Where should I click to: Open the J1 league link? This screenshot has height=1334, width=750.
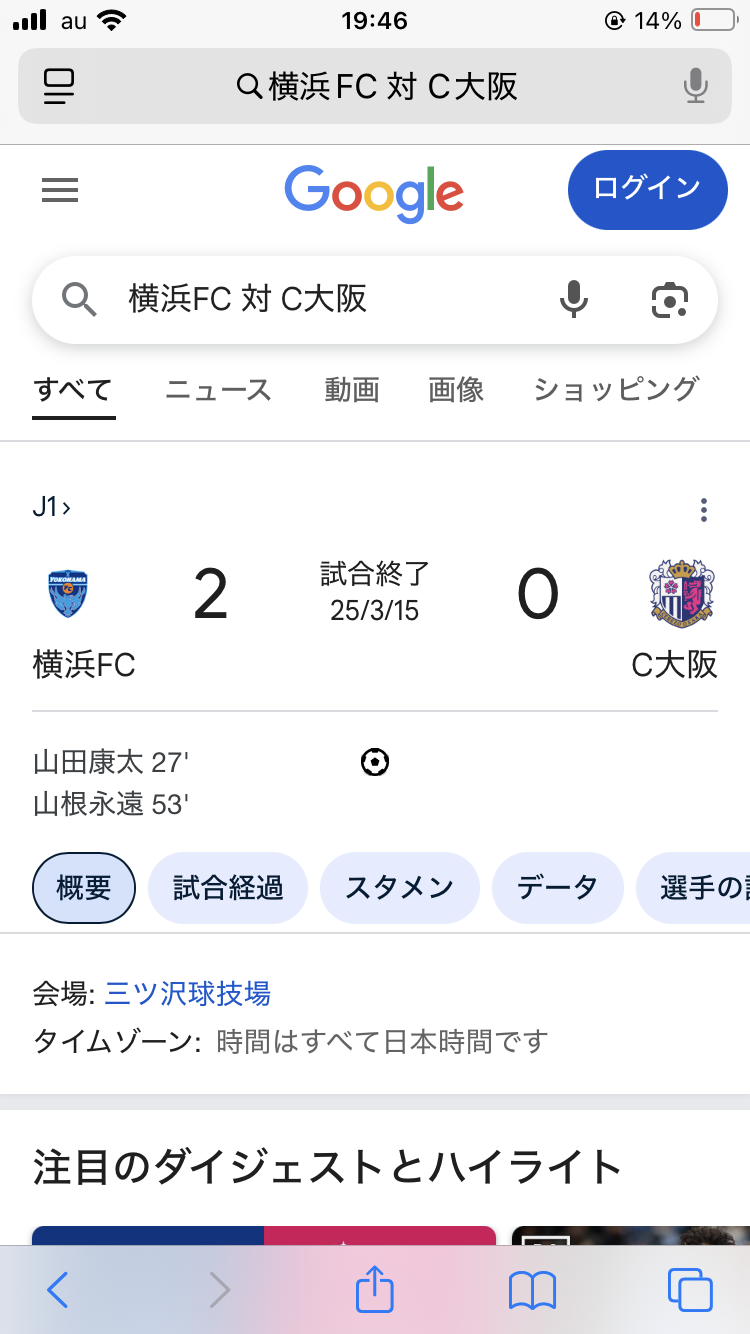51,507
